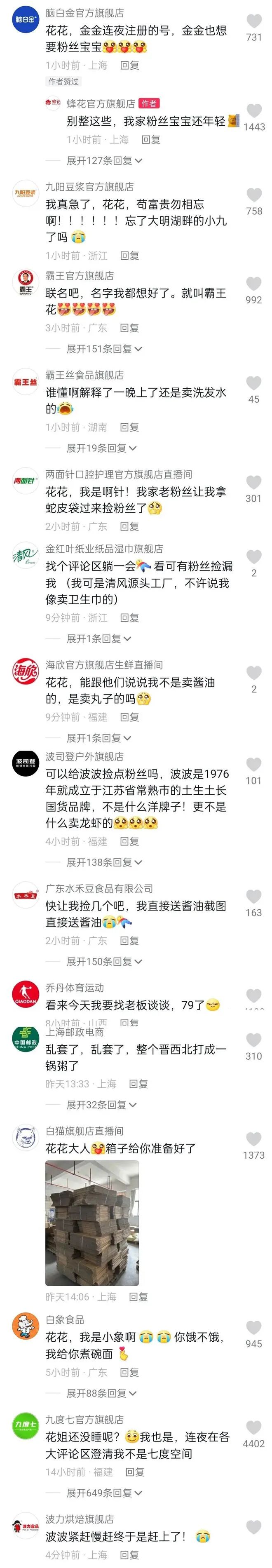Reply to the 两面针口腔护理 comment
The image size is (272, 1568).
coord(129,526)
